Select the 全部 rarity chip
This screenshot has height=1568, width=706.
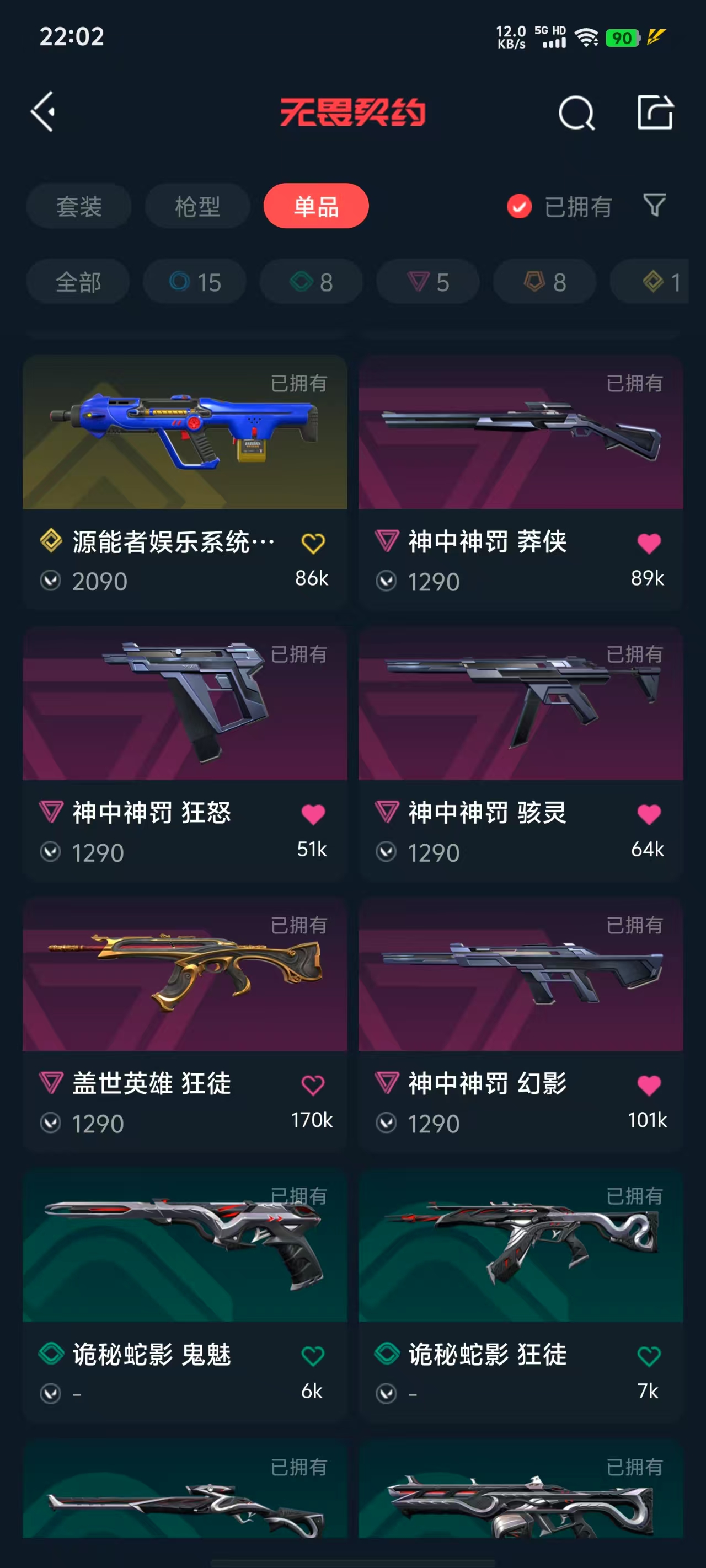78,282
